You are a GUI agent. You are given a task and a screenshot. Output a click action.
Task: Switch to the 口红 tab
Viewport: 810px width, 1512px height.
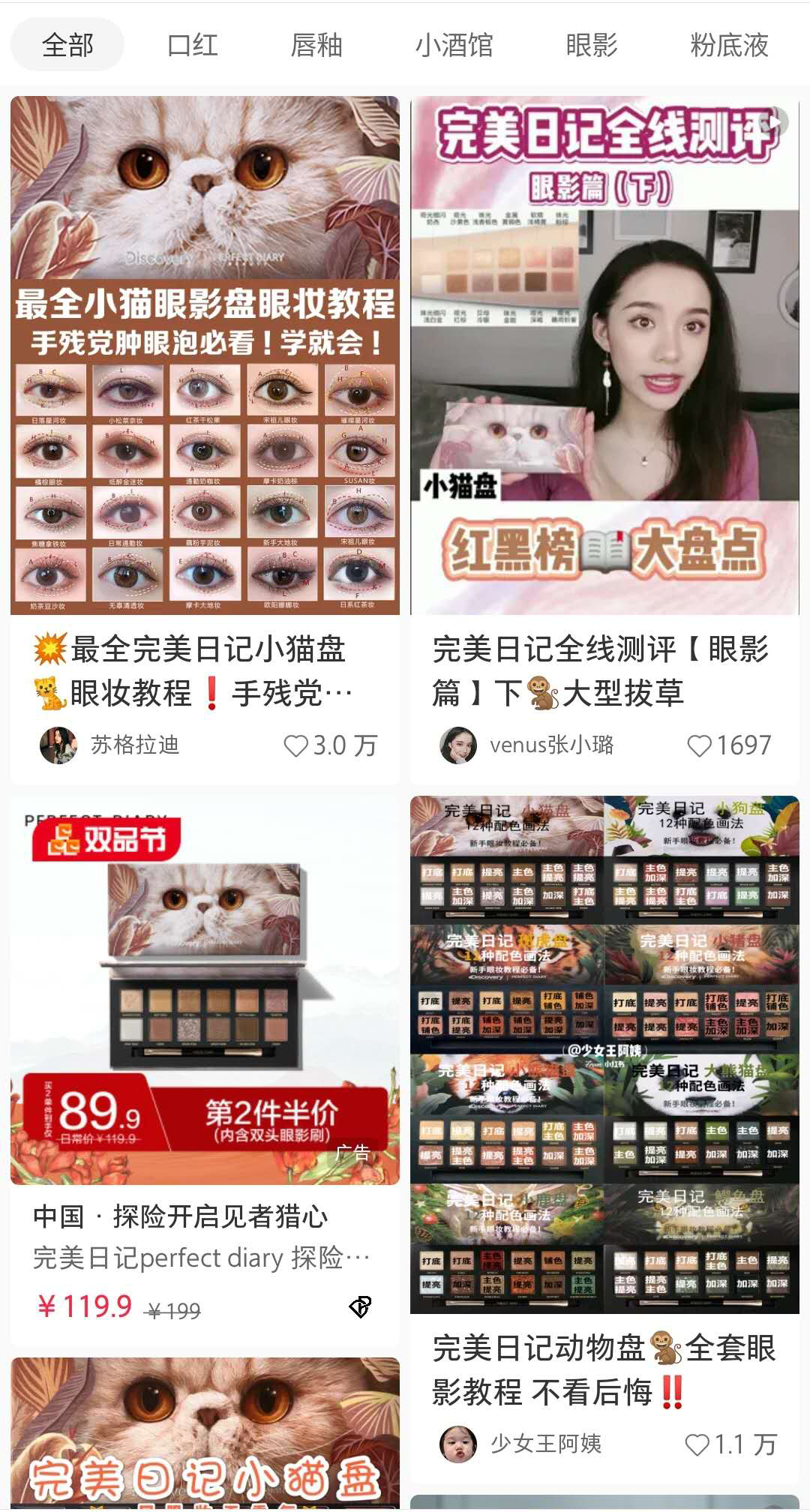tap(193, 45)
